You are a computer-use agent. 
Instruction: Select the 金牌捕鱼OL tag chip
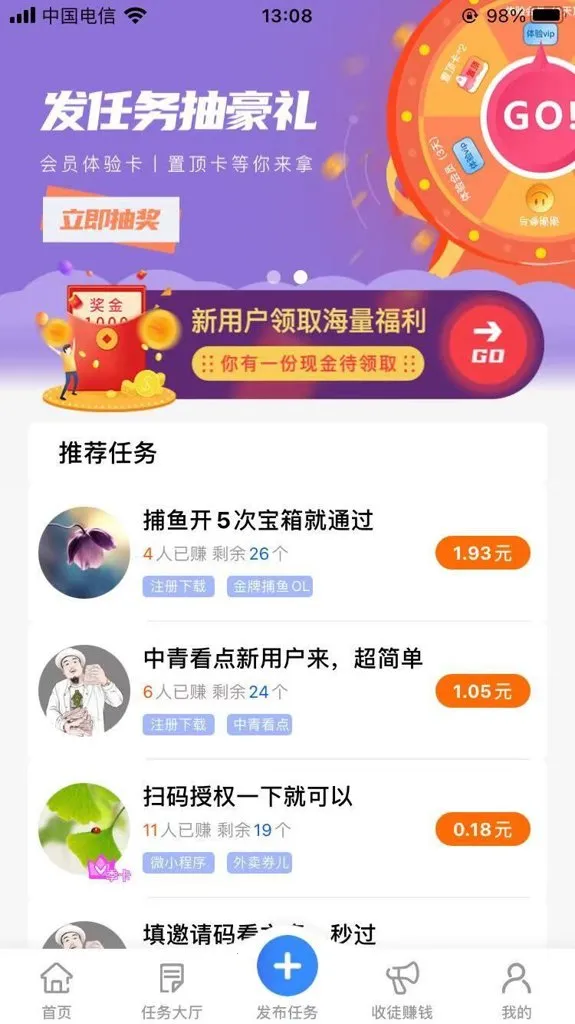pos(271,586)
